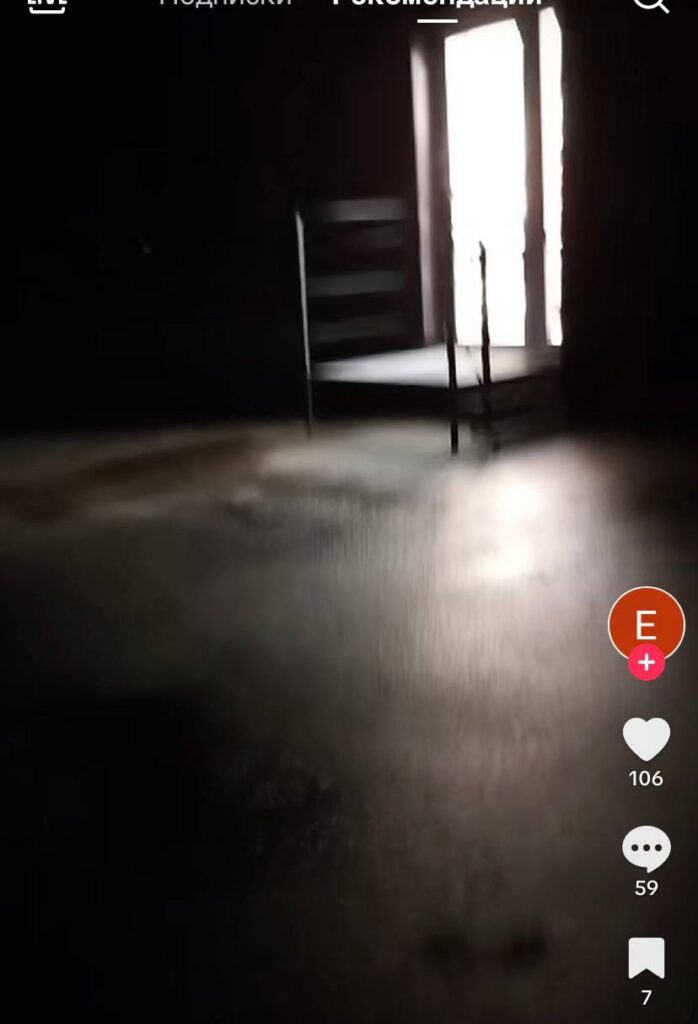This screenshot has width=698, height=1024.
Task: Bookmark this video to favorites
Action: (x=646, y=958)
